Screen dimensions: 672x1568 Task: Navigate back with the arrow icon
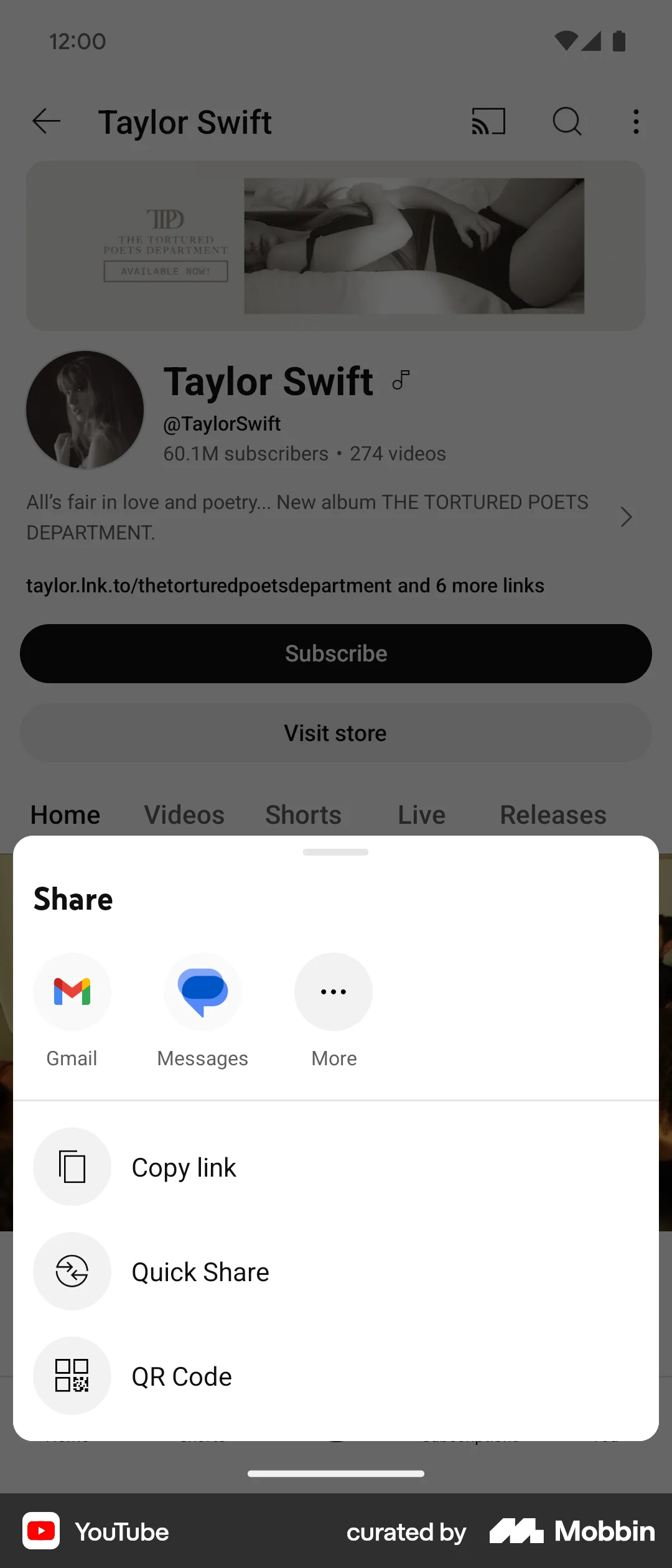[x=45, y=122]
